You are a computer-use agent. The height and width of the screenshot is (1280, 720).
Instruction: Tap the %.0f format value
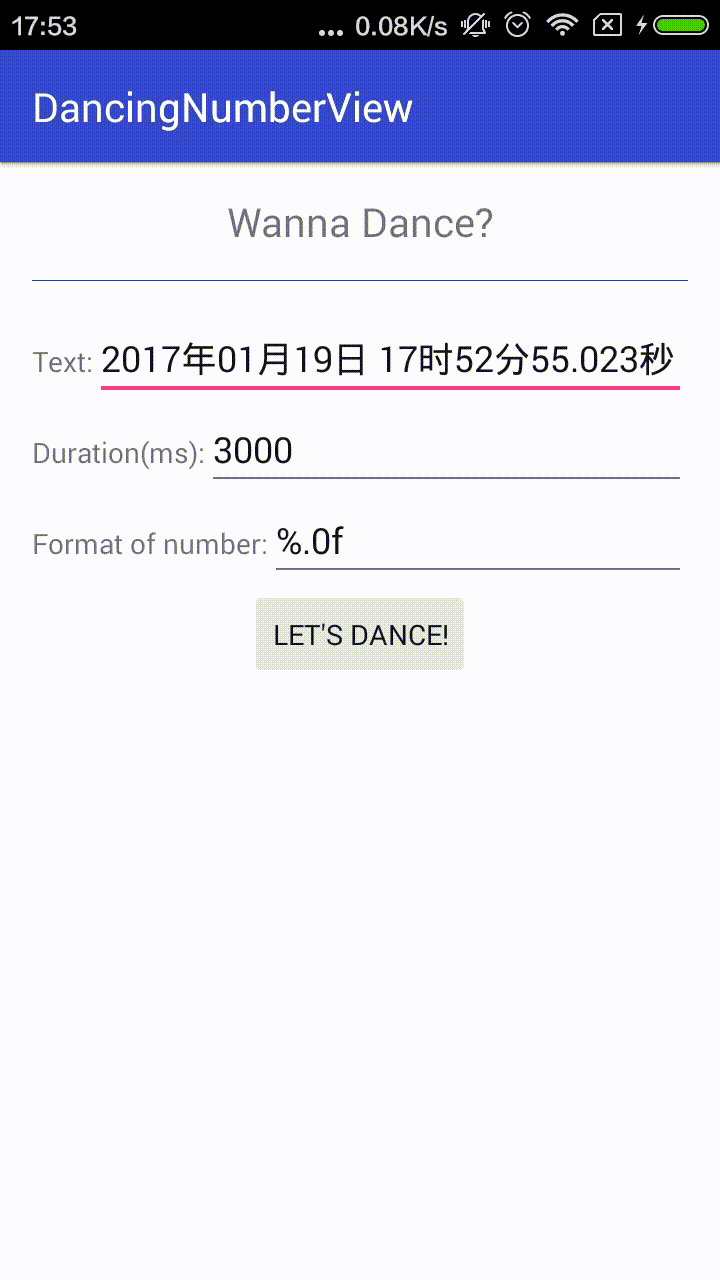click(310, 541)
